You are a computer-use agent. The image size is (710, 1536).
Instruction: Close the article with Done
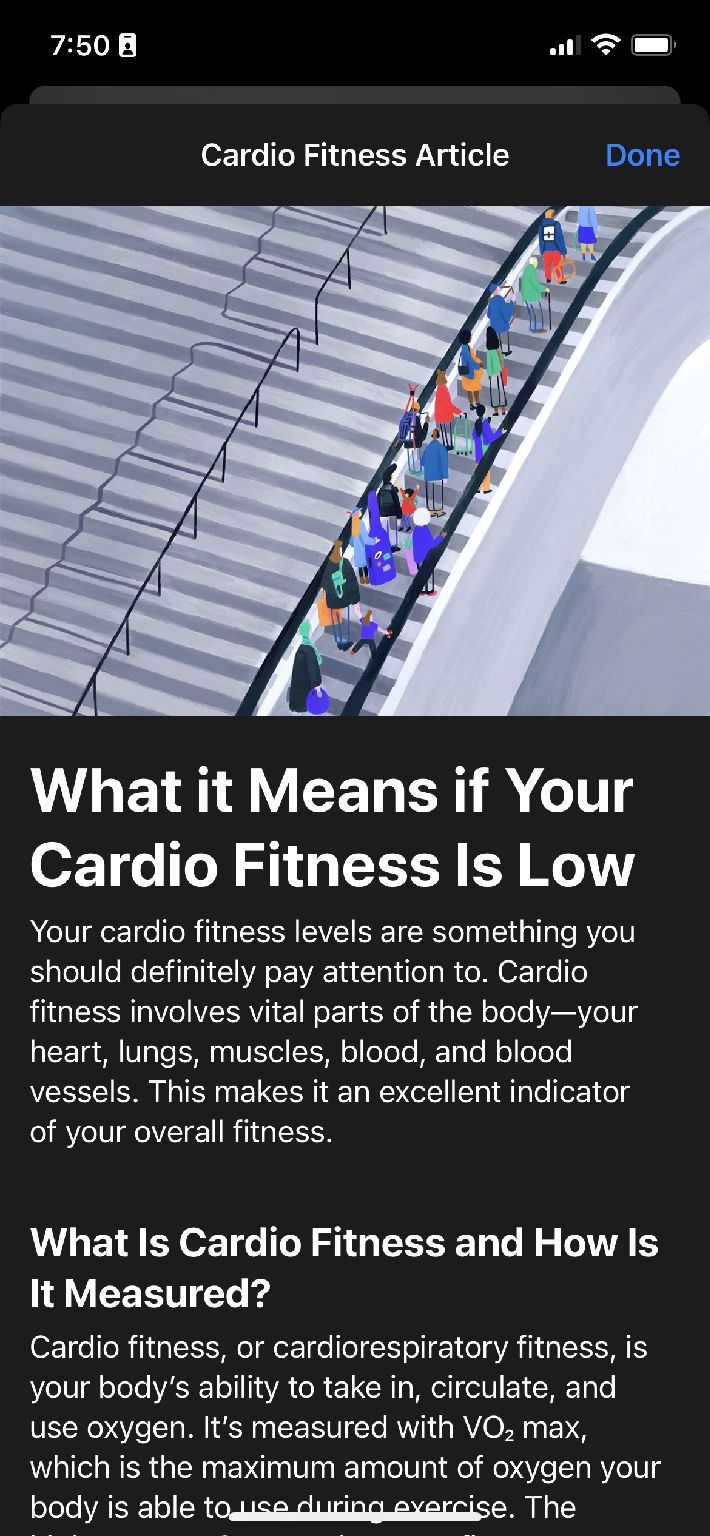point(642,155)
